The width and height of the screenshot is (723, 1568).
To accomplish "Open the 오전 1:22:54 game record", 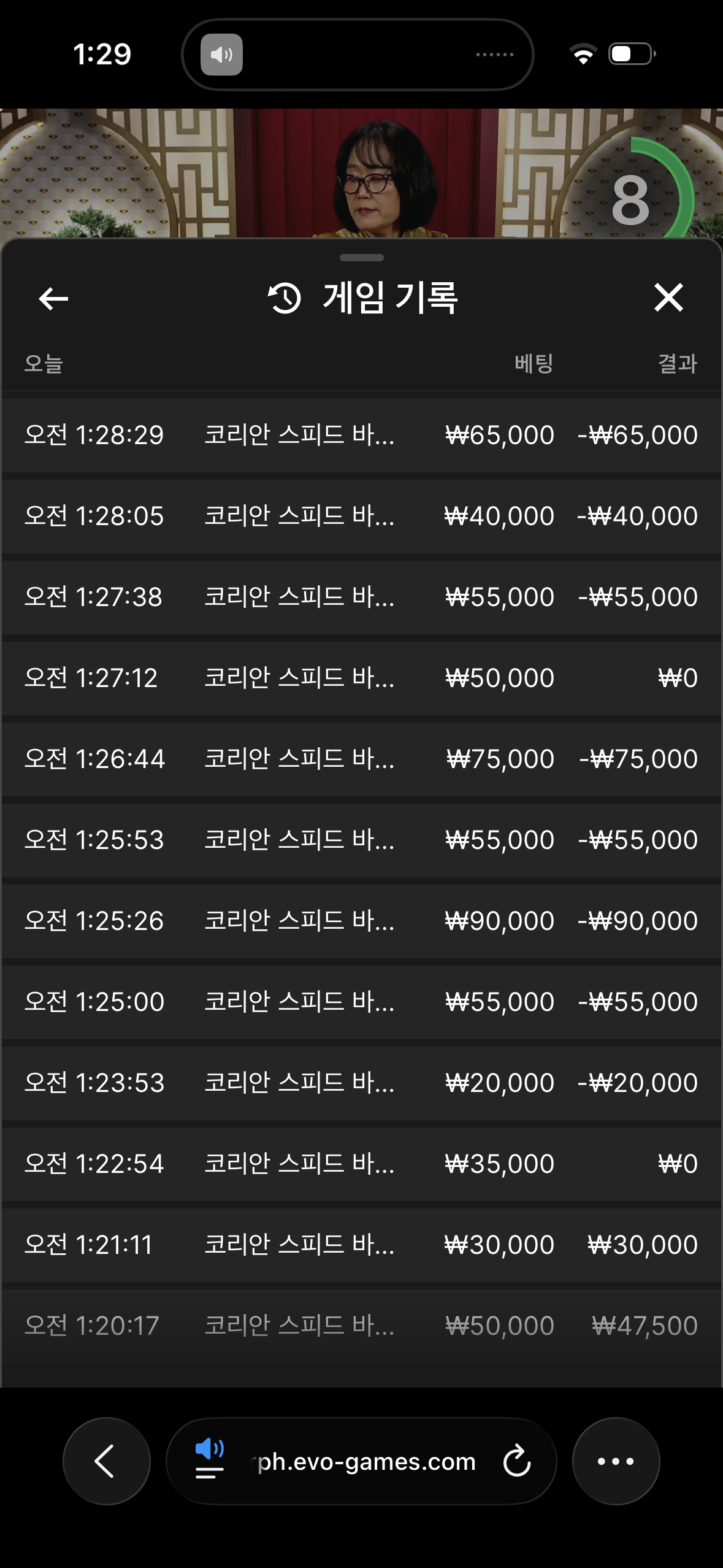I will (x=361, y=1164).
